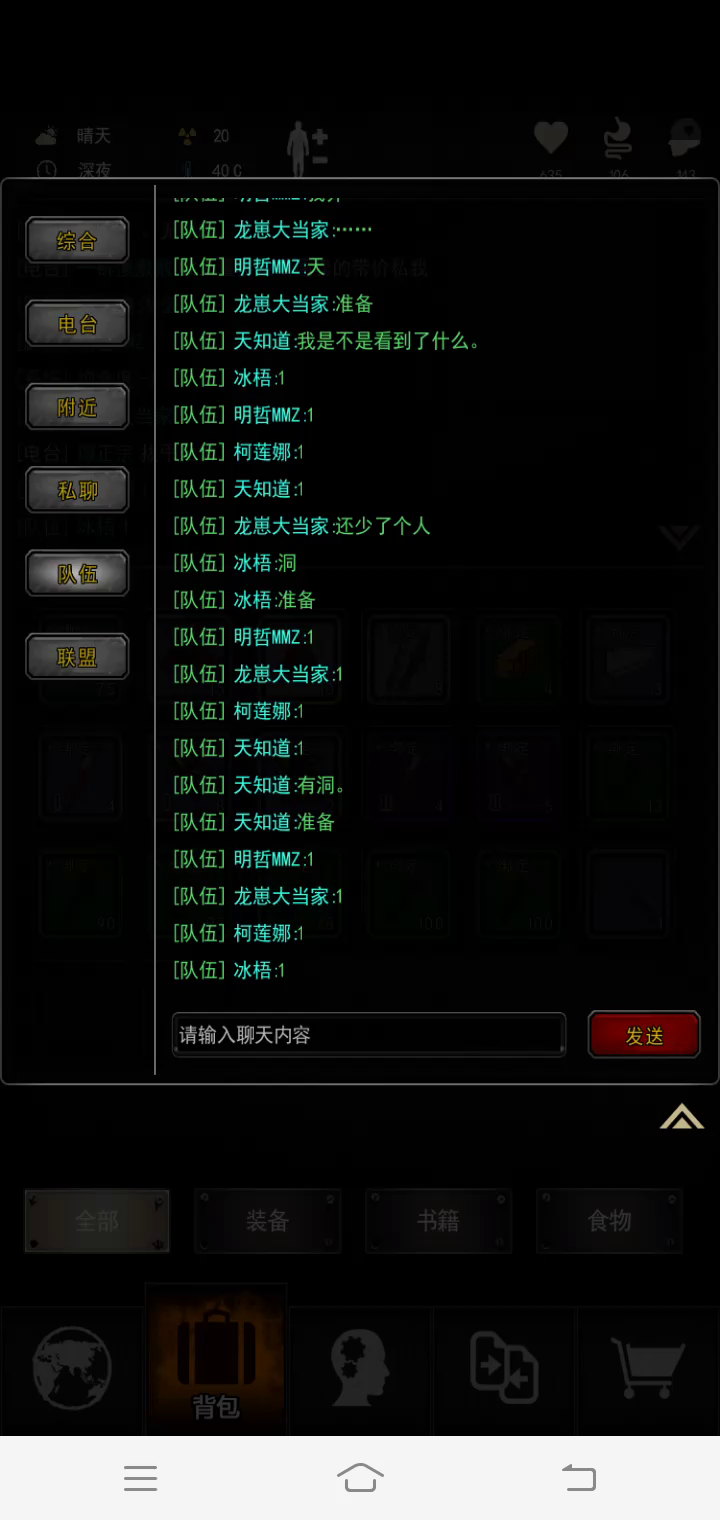Open the 队伍 team channel
720x1520 pixels.
[77, 574]
